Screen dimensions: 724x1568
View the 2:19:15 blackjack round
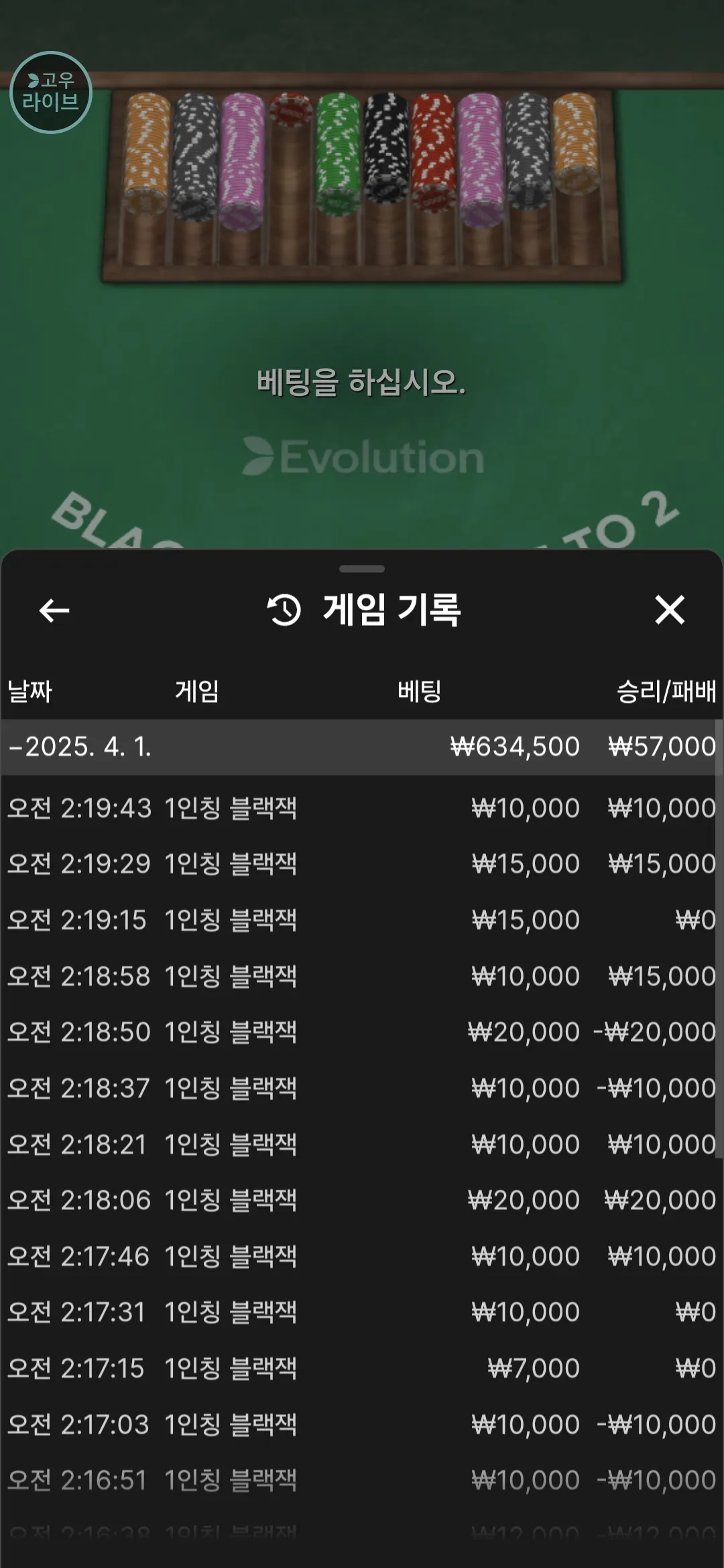pyautogui.click(x=362, y=920)
